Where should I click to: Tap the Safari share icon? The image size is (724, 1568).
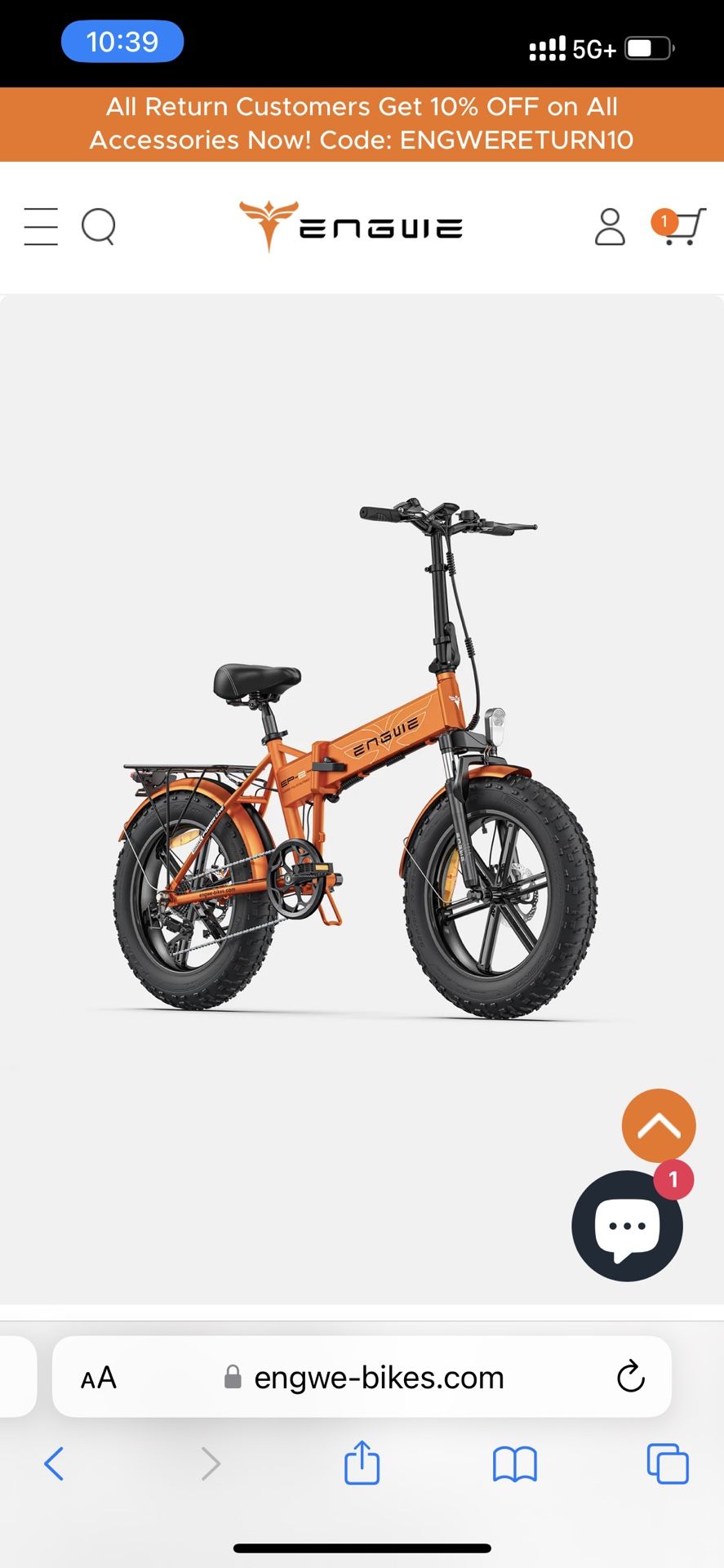pyautogui.click(x=362, y=1464)
